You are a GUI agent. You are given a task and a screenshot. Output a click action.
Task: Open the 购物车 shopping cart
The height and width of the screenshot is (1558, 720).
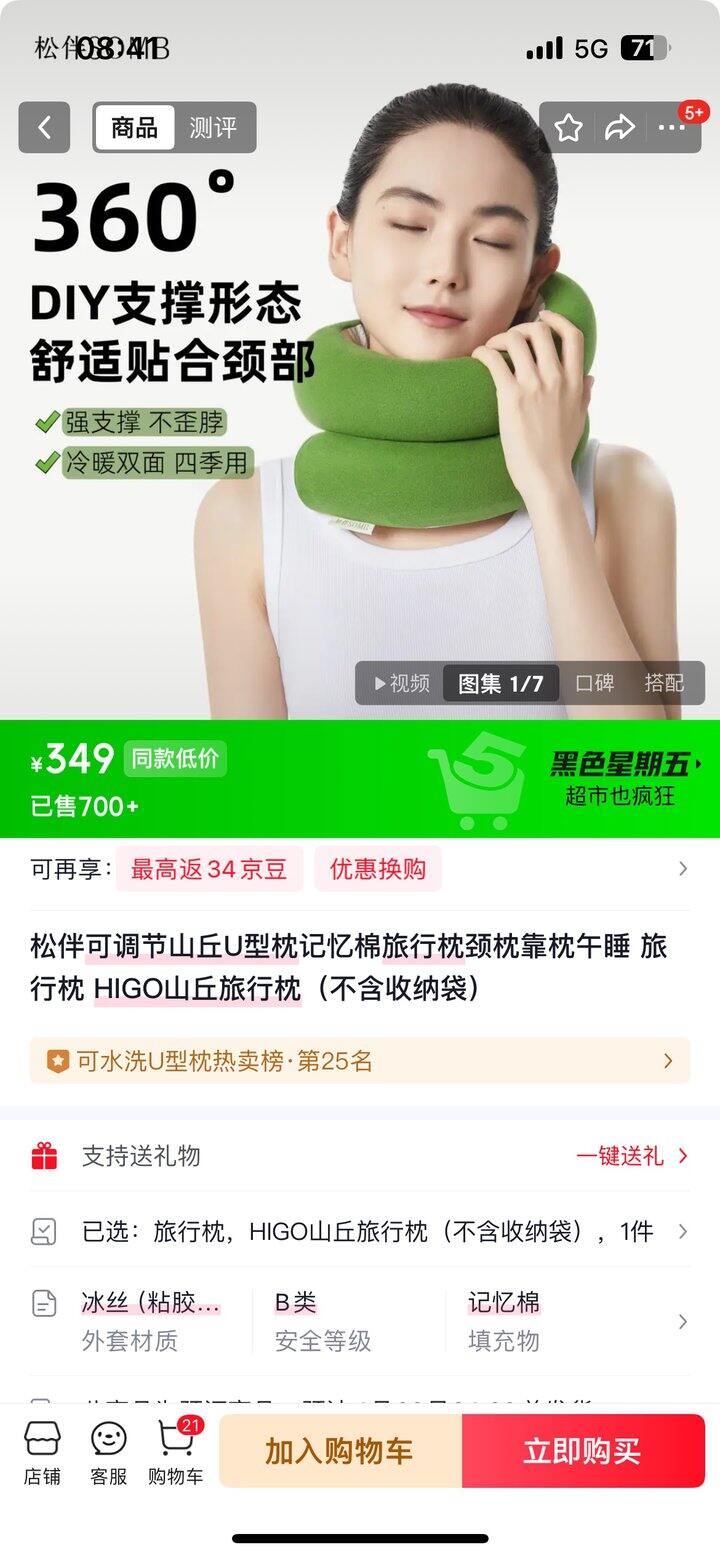pyautogui.click(x=175, y=1452)
